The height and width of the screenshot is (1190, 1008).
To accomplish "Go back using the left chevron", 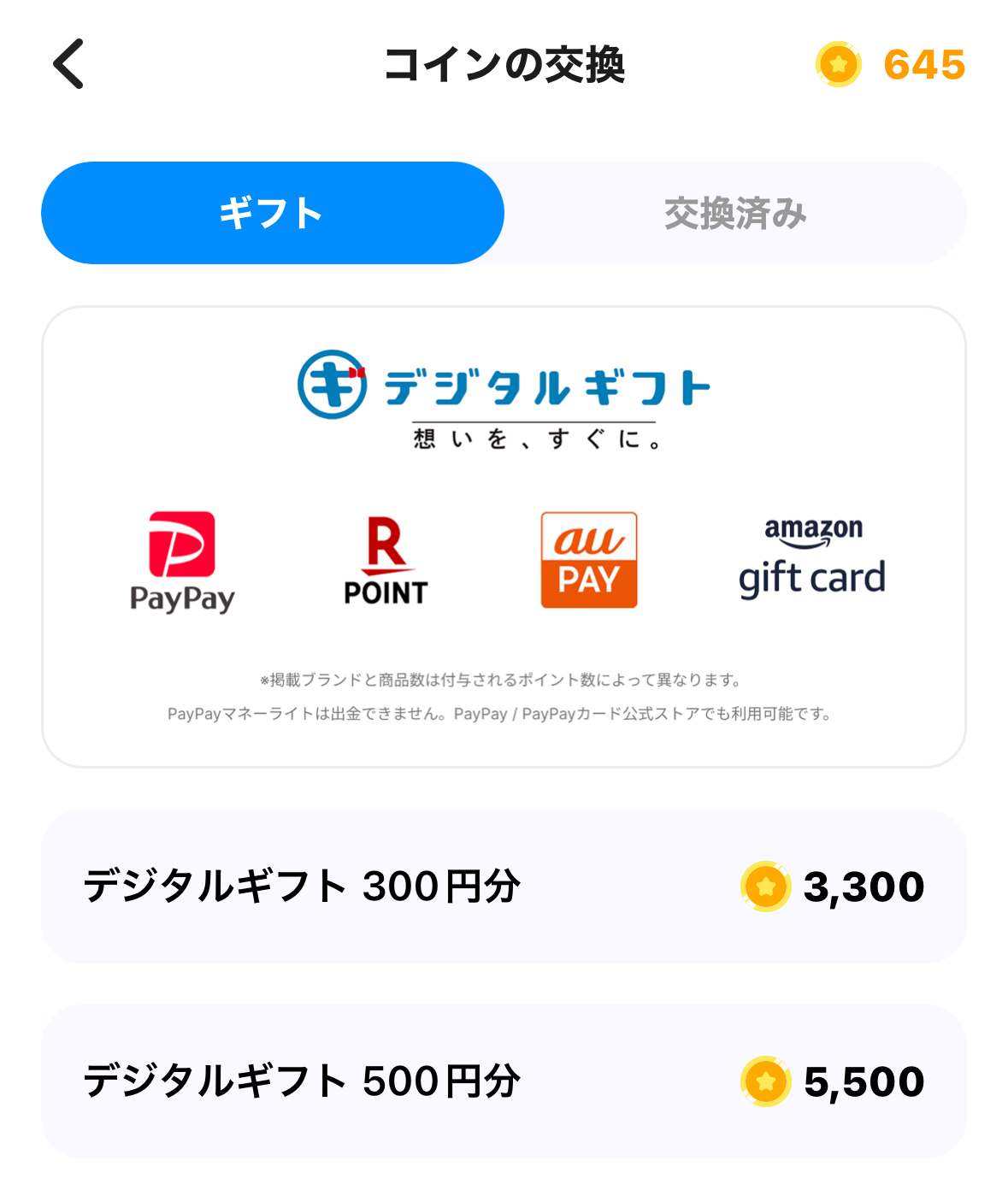I will tap(67, 64).
